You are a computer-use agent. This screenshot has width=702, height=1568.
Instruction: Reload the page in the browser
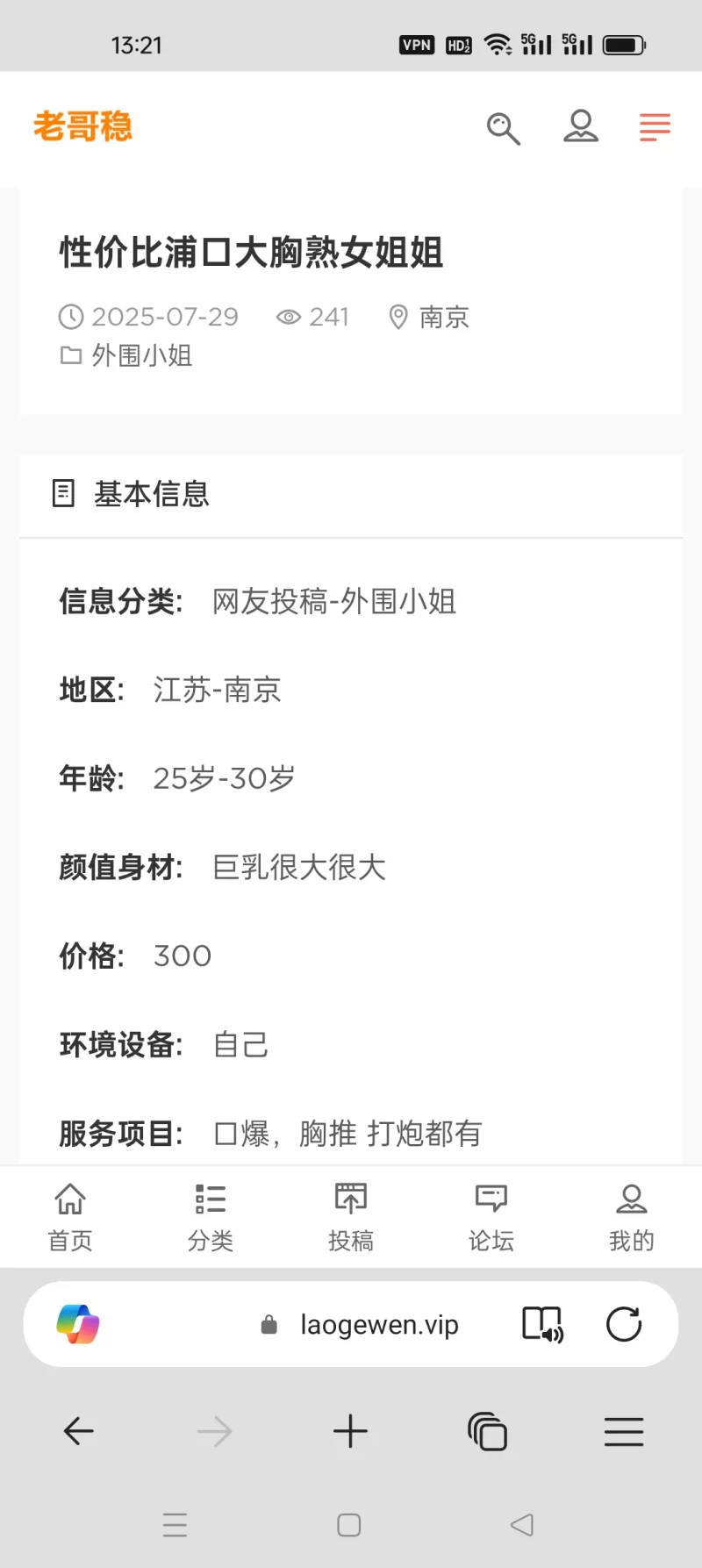click(x=624, y=1324)
